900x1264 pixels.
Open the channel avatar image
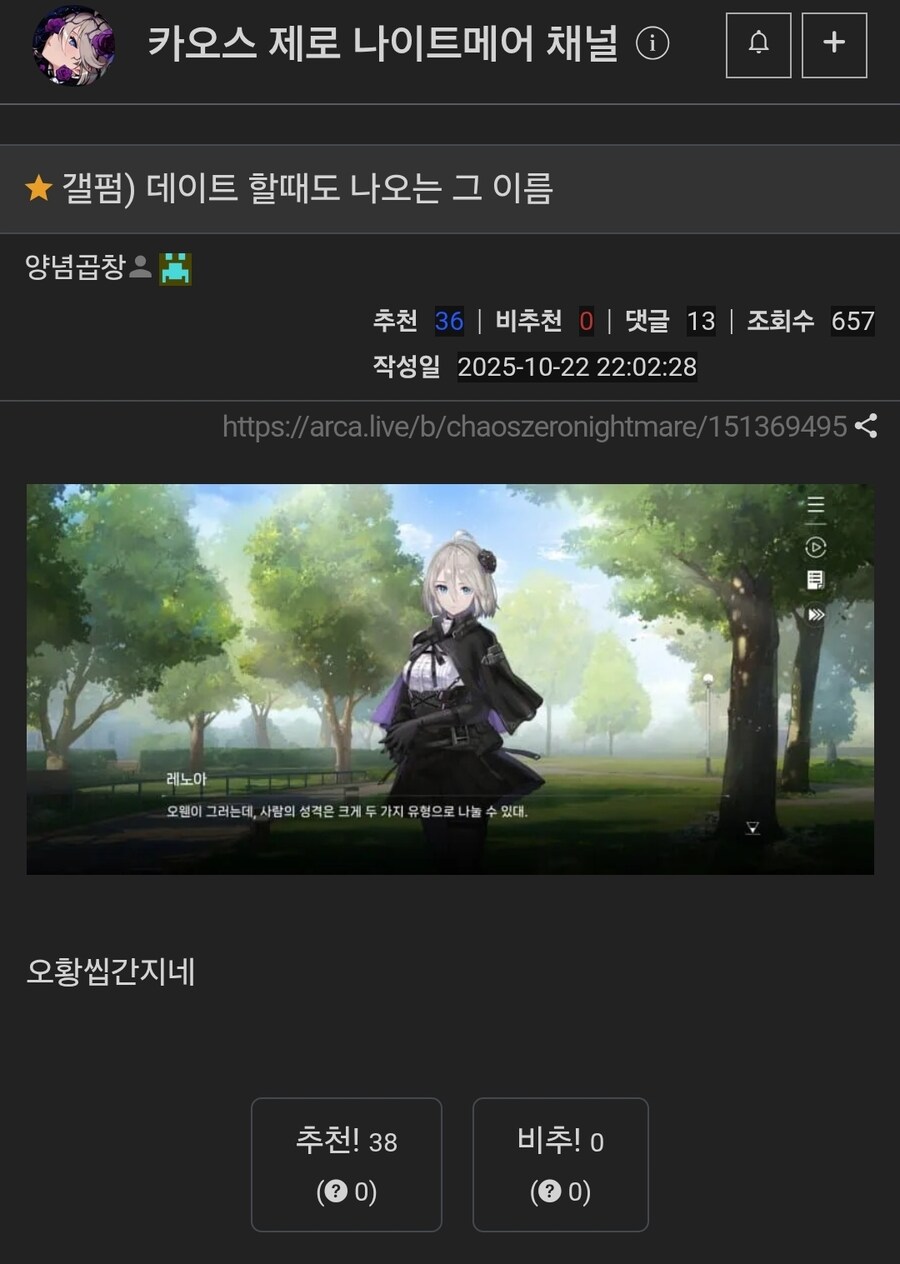(74, 45)
